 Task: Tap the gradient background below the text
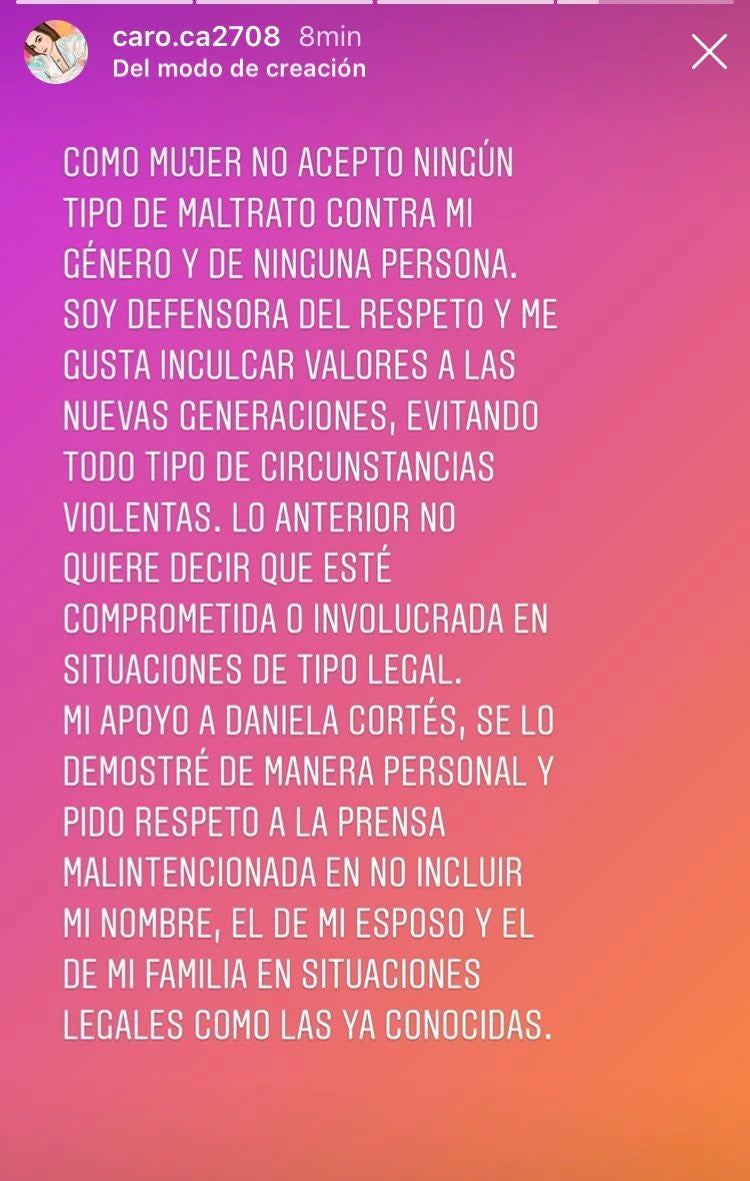point(375,1110)
